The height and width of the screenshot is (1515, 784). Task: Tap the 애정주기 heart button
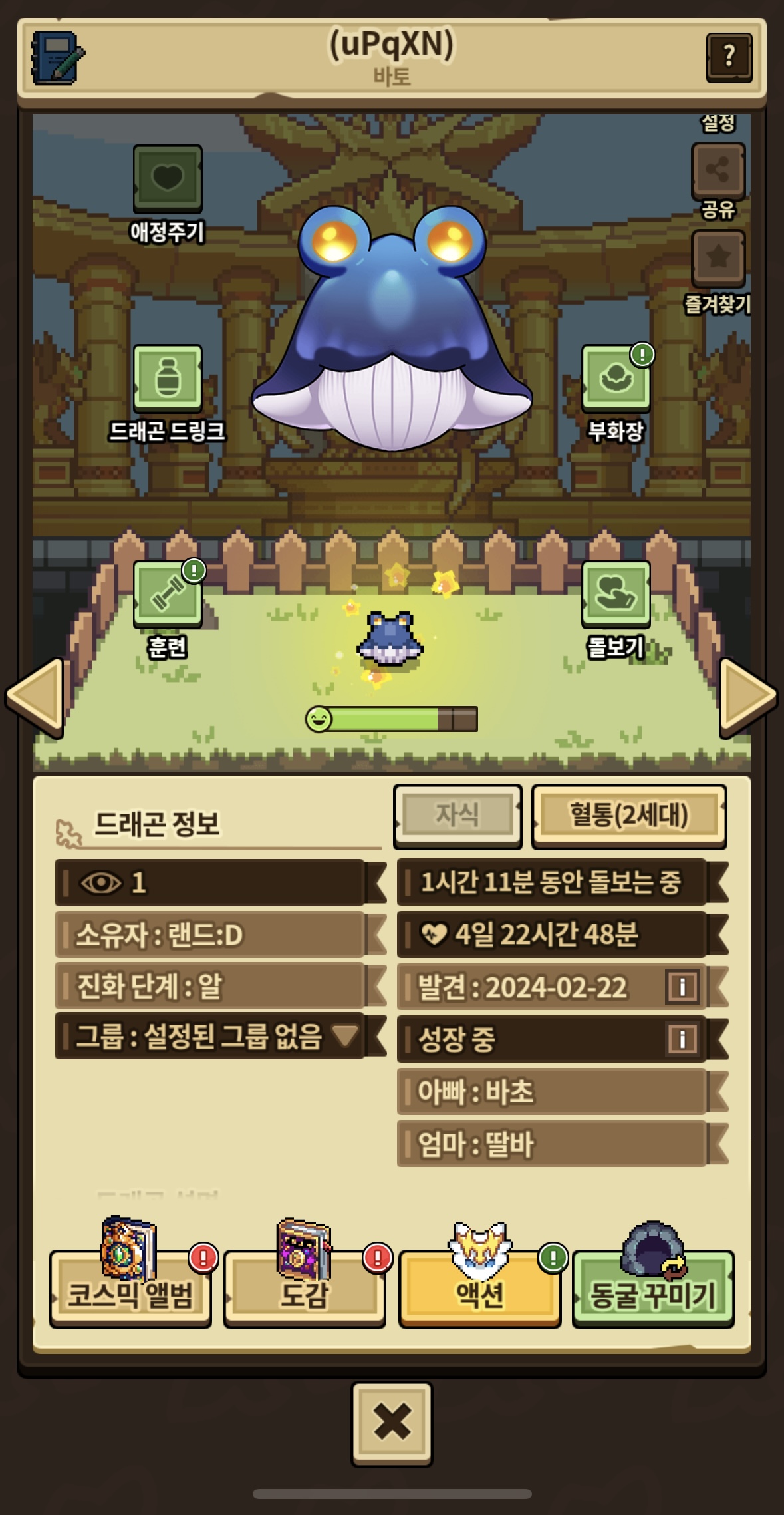(168, 178)
